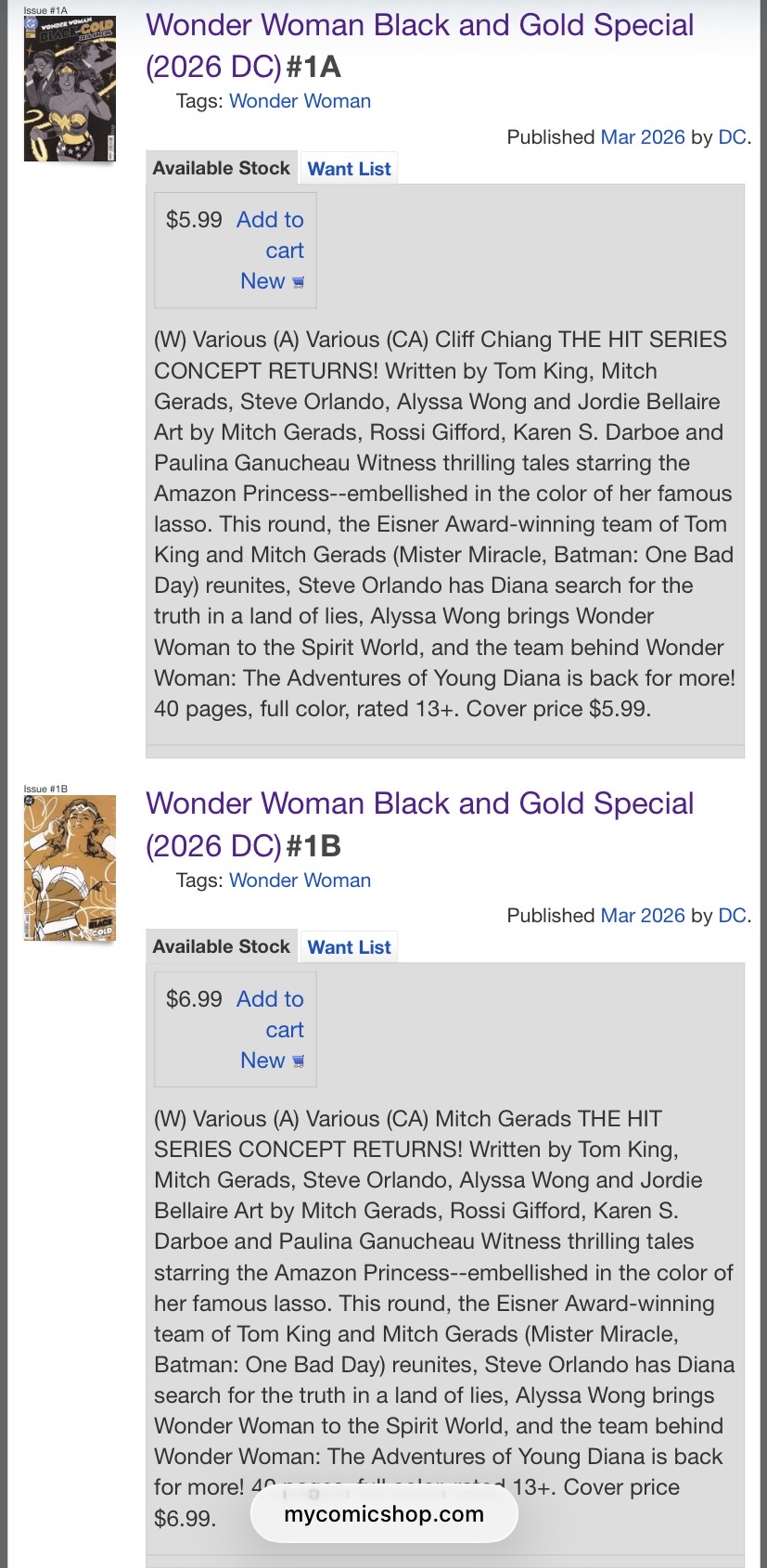Screen dimensions: 767x1568
Task: Open Mar 2026 publish date for #1A
Action: [642, 137]
